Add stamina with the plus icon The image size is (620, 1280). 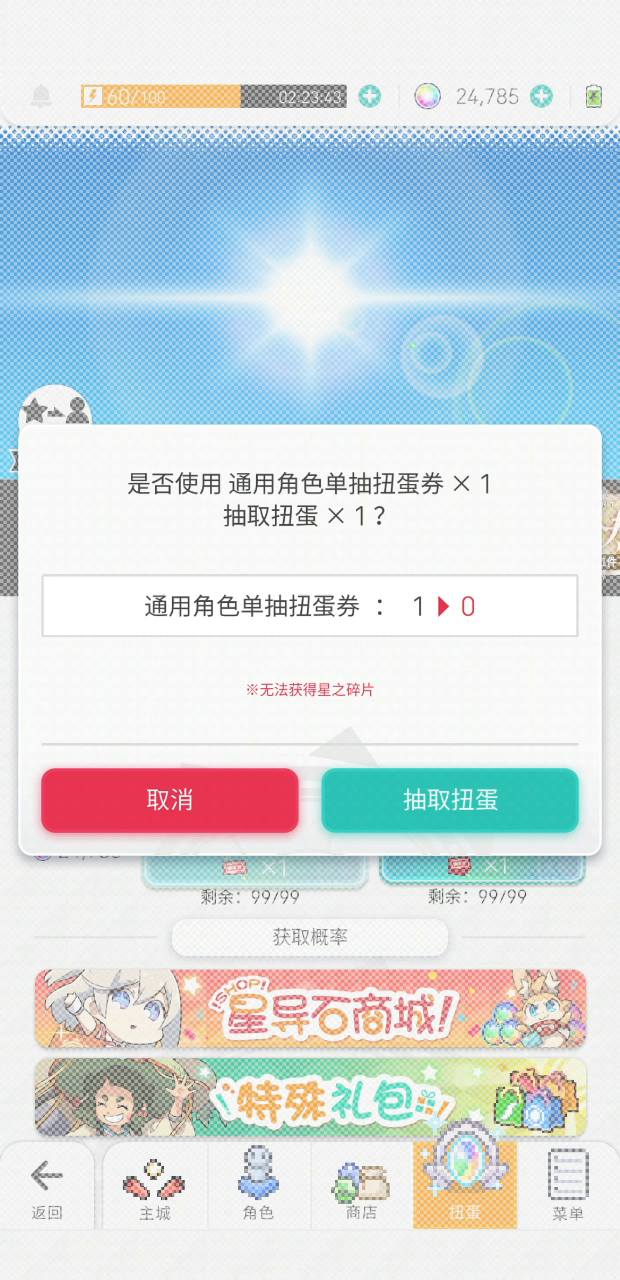pos(370,97)
